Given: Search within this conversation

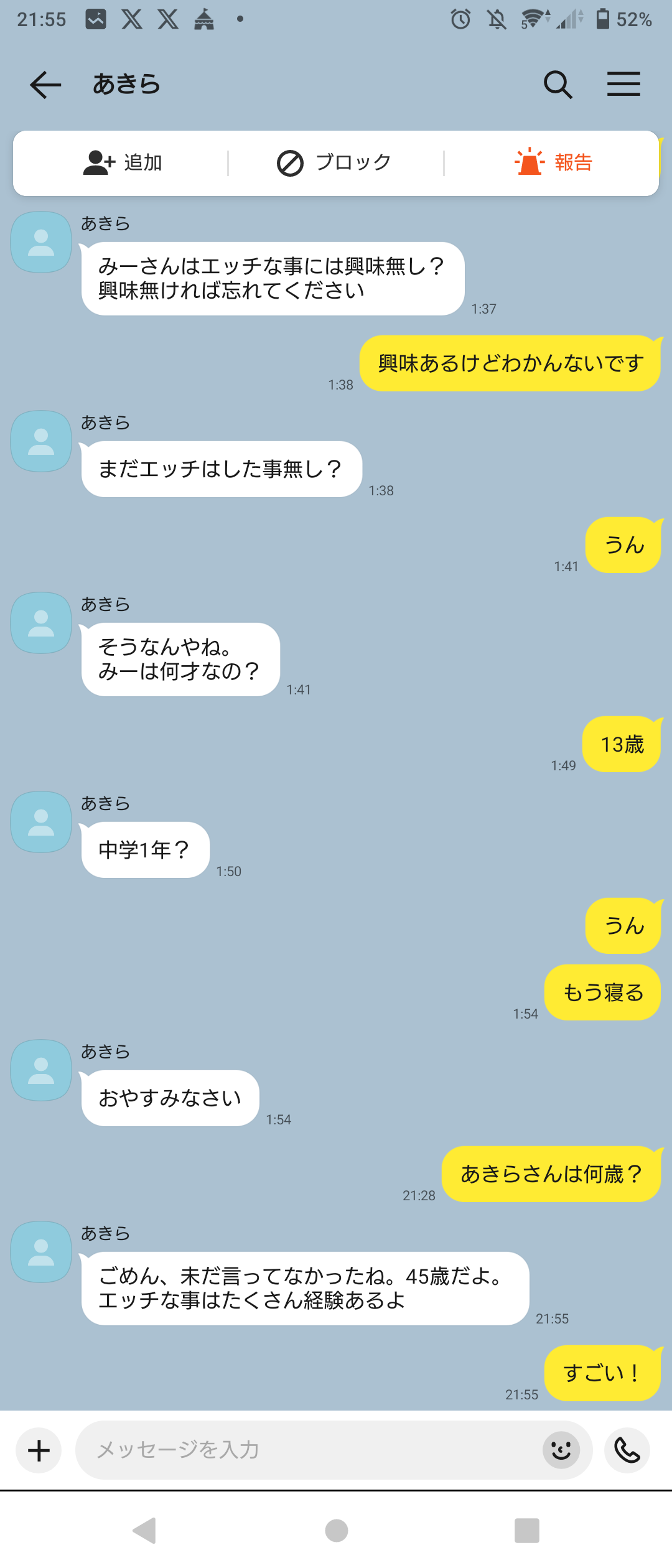Looking at the screenshot, I should [x=558, y=85].
